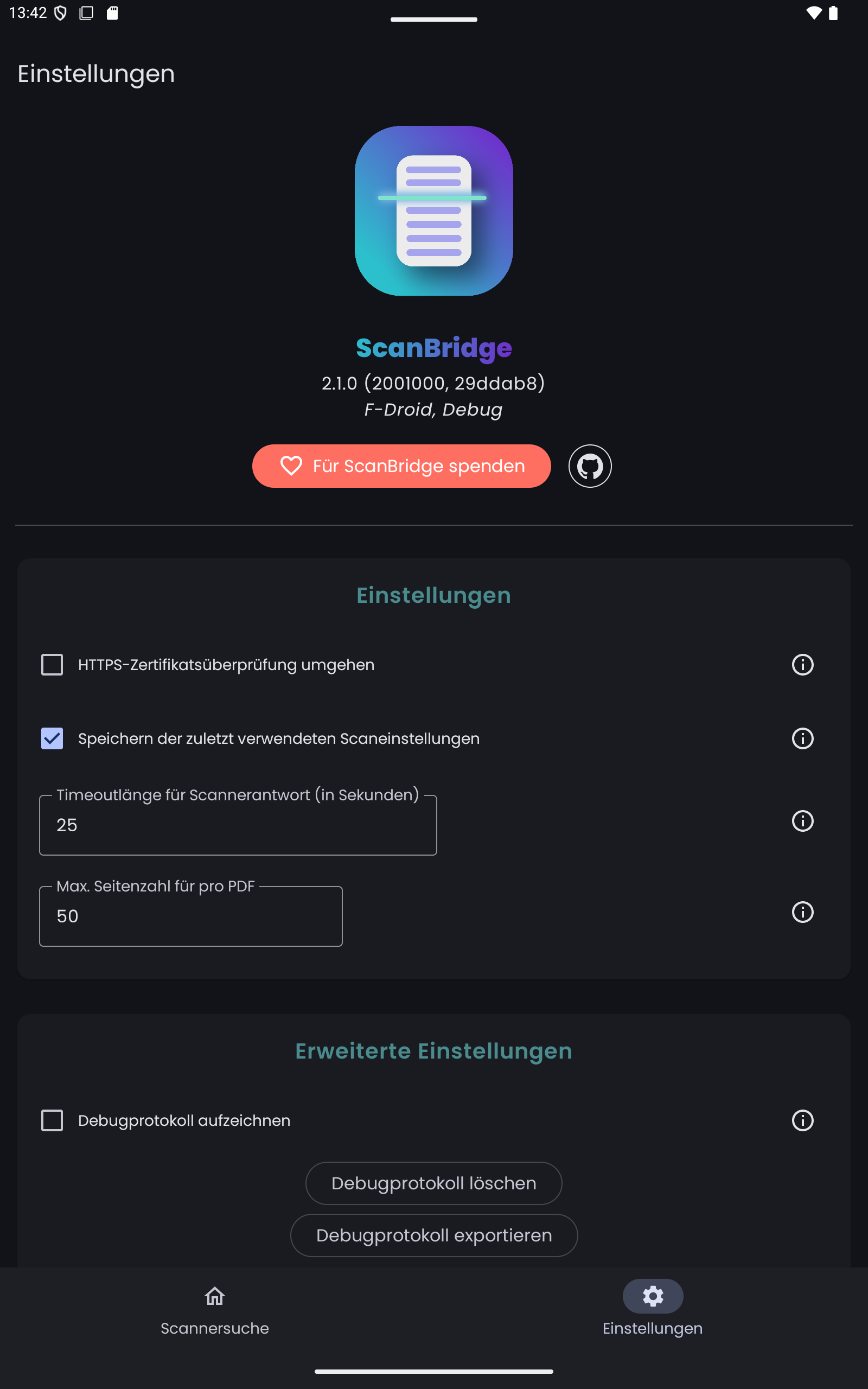This screenshot has width=868, height=1389.
Task: Enable 'HTTPS-Zertifikatsüberprüfung umgehen' checkbox
Action: 52,665
